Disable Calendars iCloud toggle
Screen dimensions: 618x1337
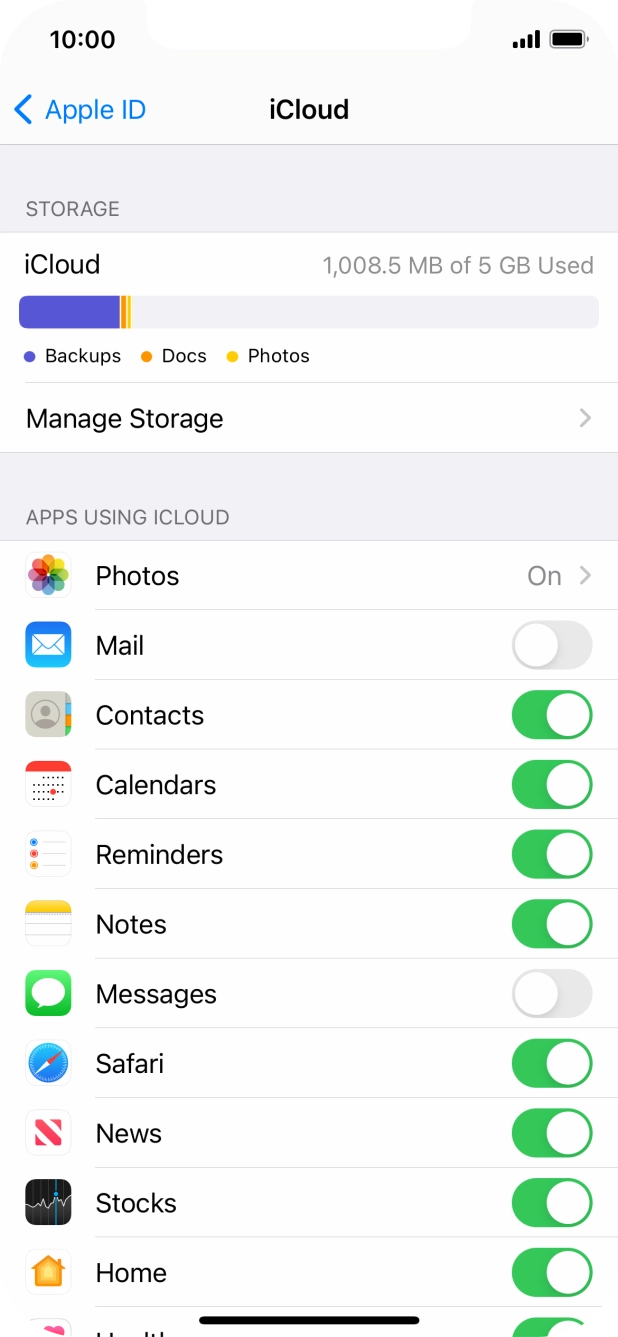pos(551,785)
